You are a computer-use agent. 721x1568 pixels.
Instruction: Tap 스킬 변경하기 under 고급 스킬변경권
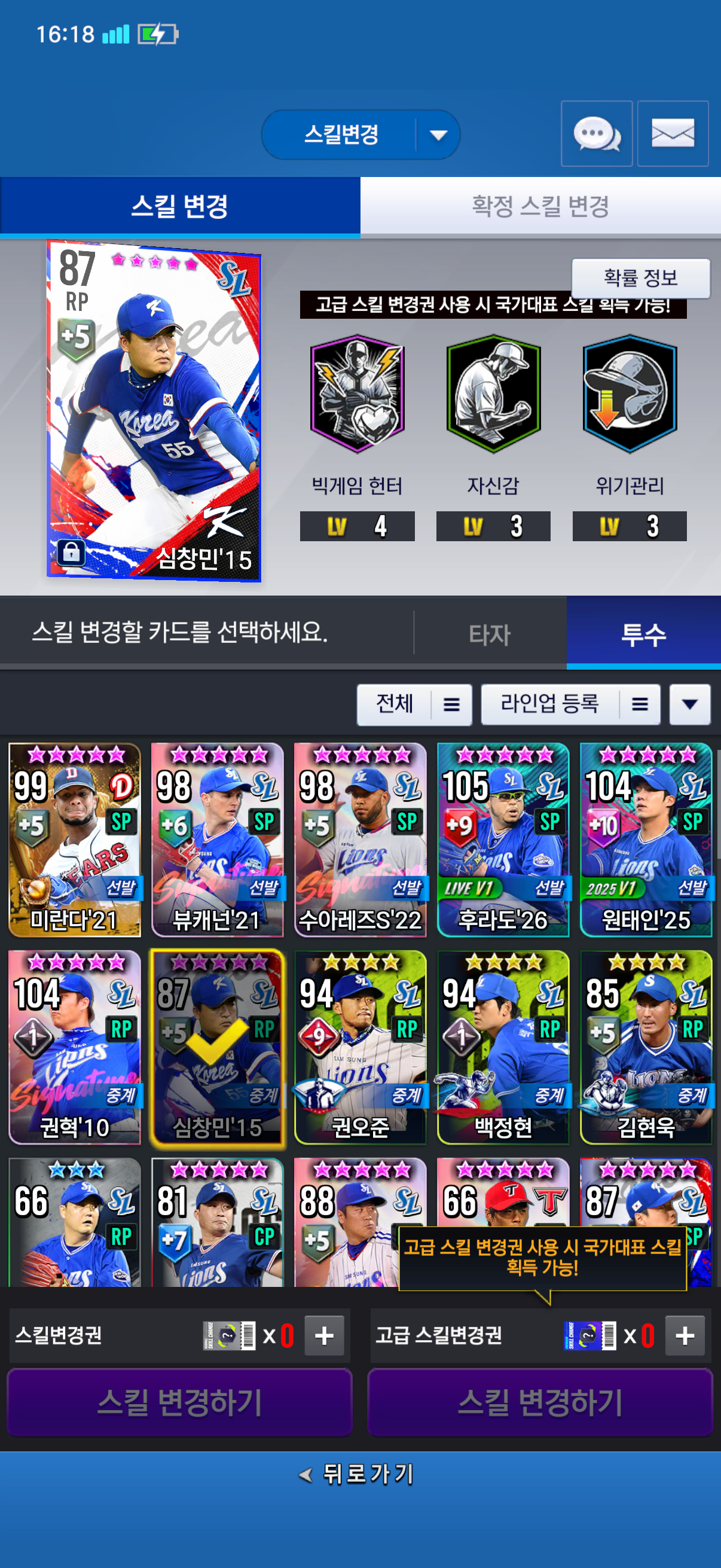[540, 1402]
